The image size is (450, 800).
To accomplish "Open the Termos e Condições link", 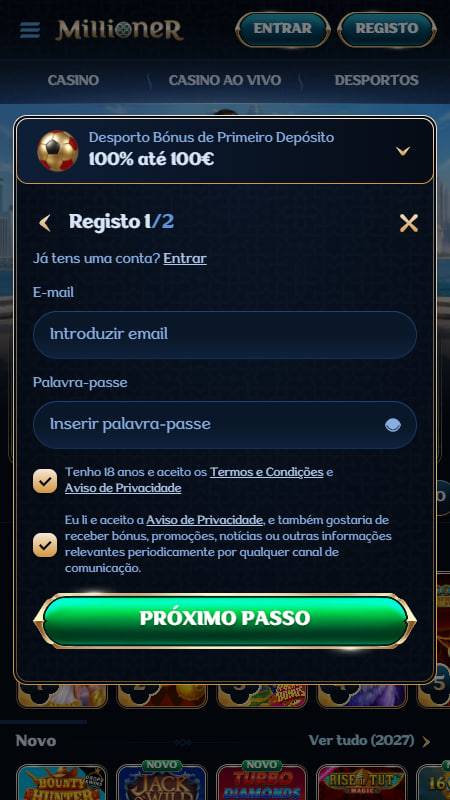I will (x=267, y=472).
